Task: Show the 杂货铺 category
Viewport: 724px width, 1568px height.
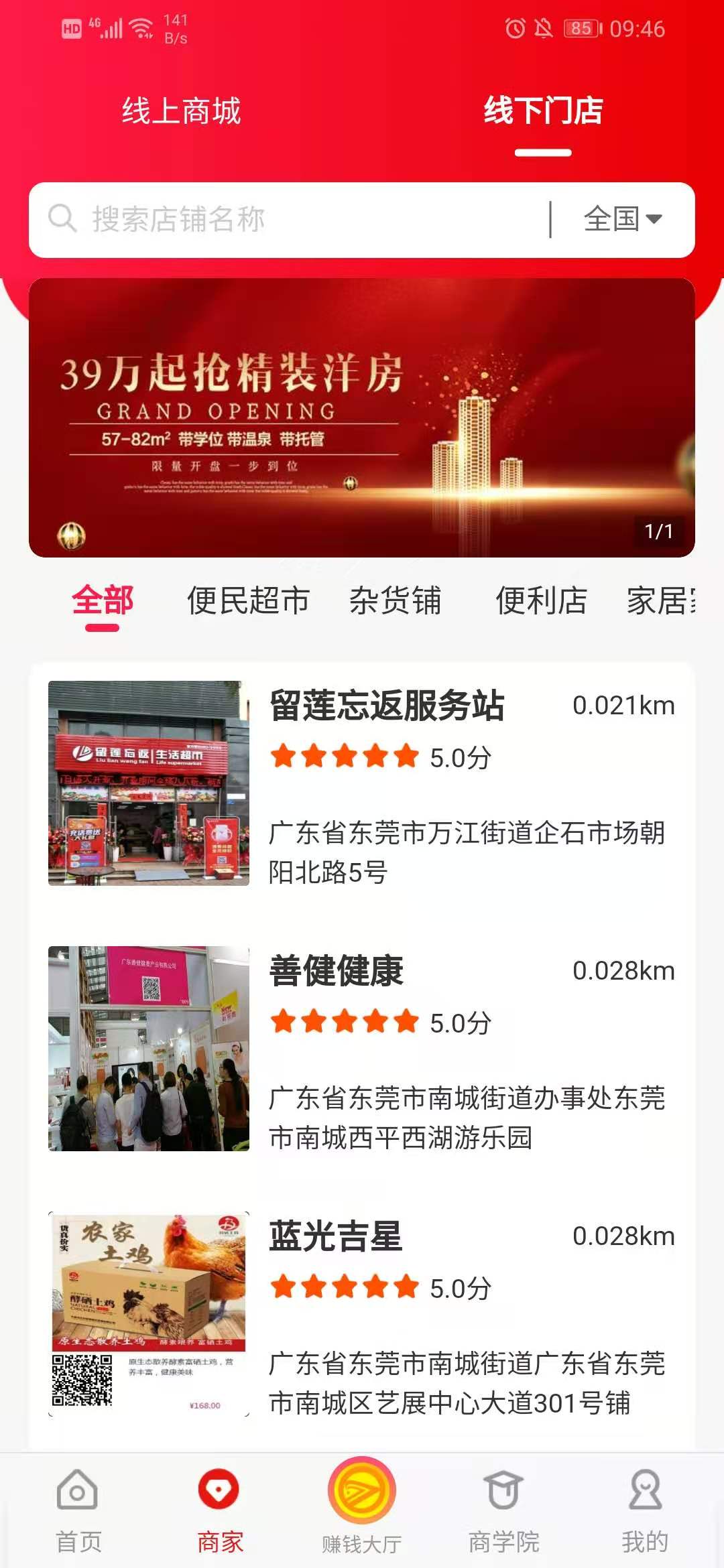Action: (396, 600)
